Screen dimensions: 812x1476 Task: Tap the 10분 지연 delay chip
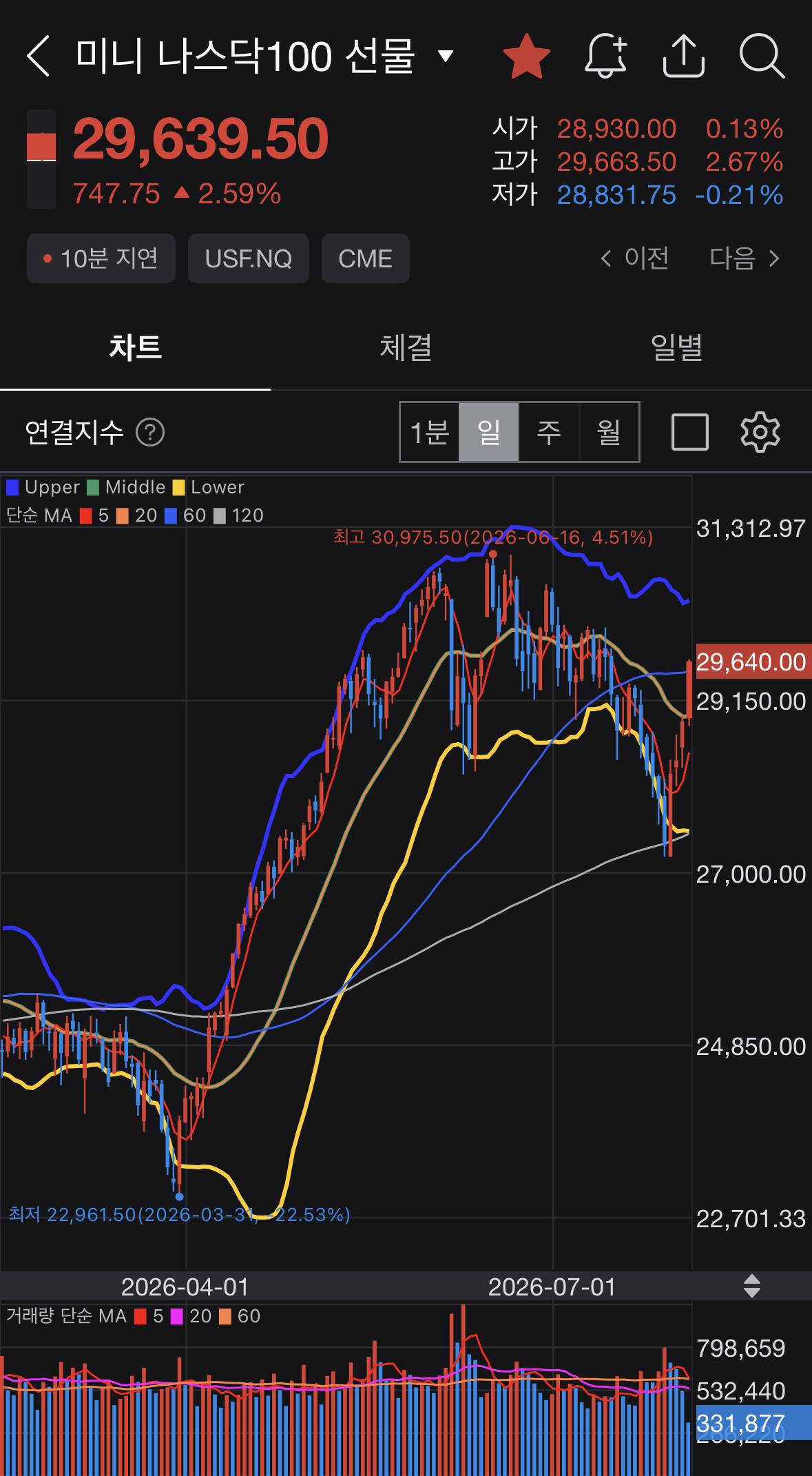(x=101, y=258)
